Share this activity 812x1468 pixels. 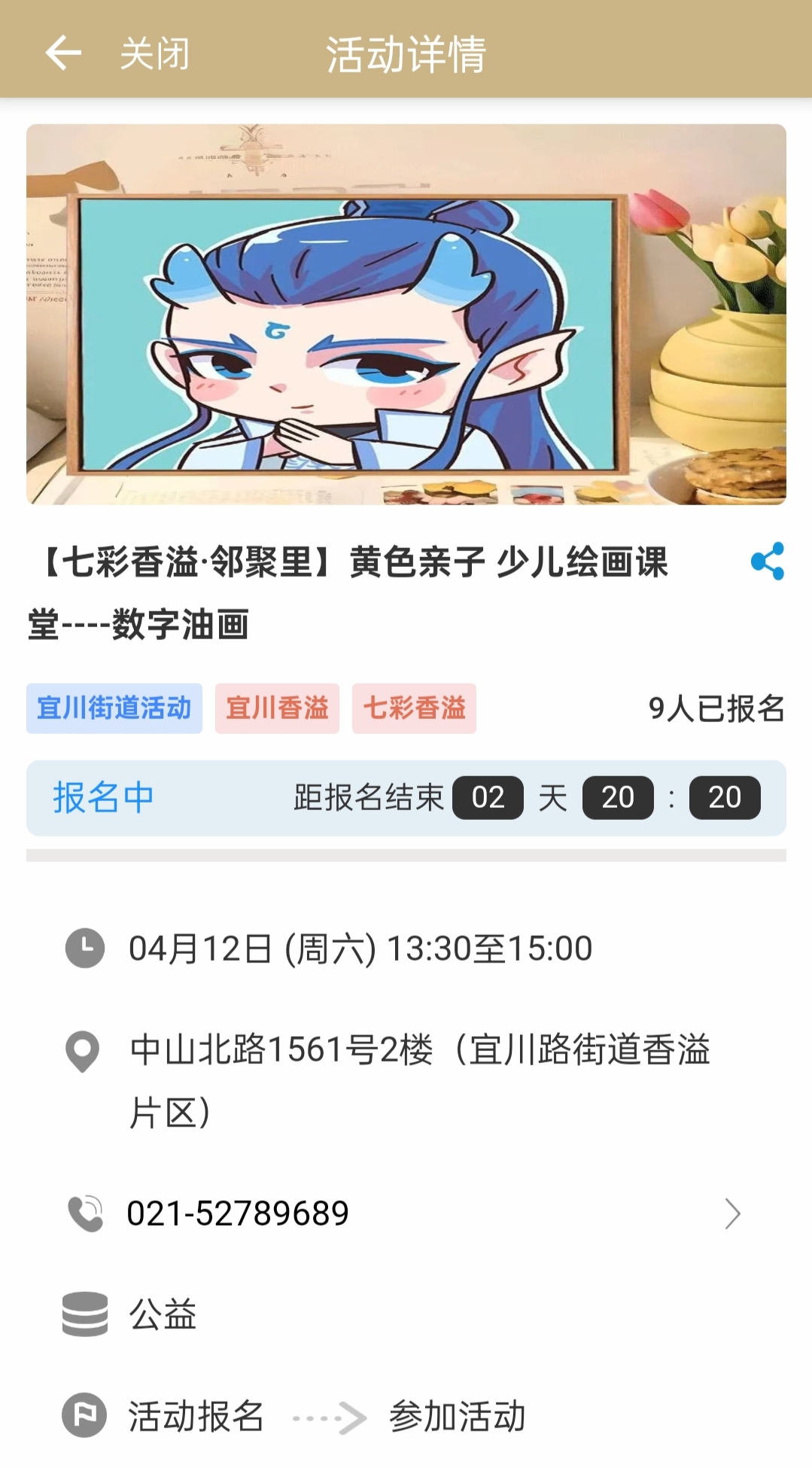click(x=767, y=562)
